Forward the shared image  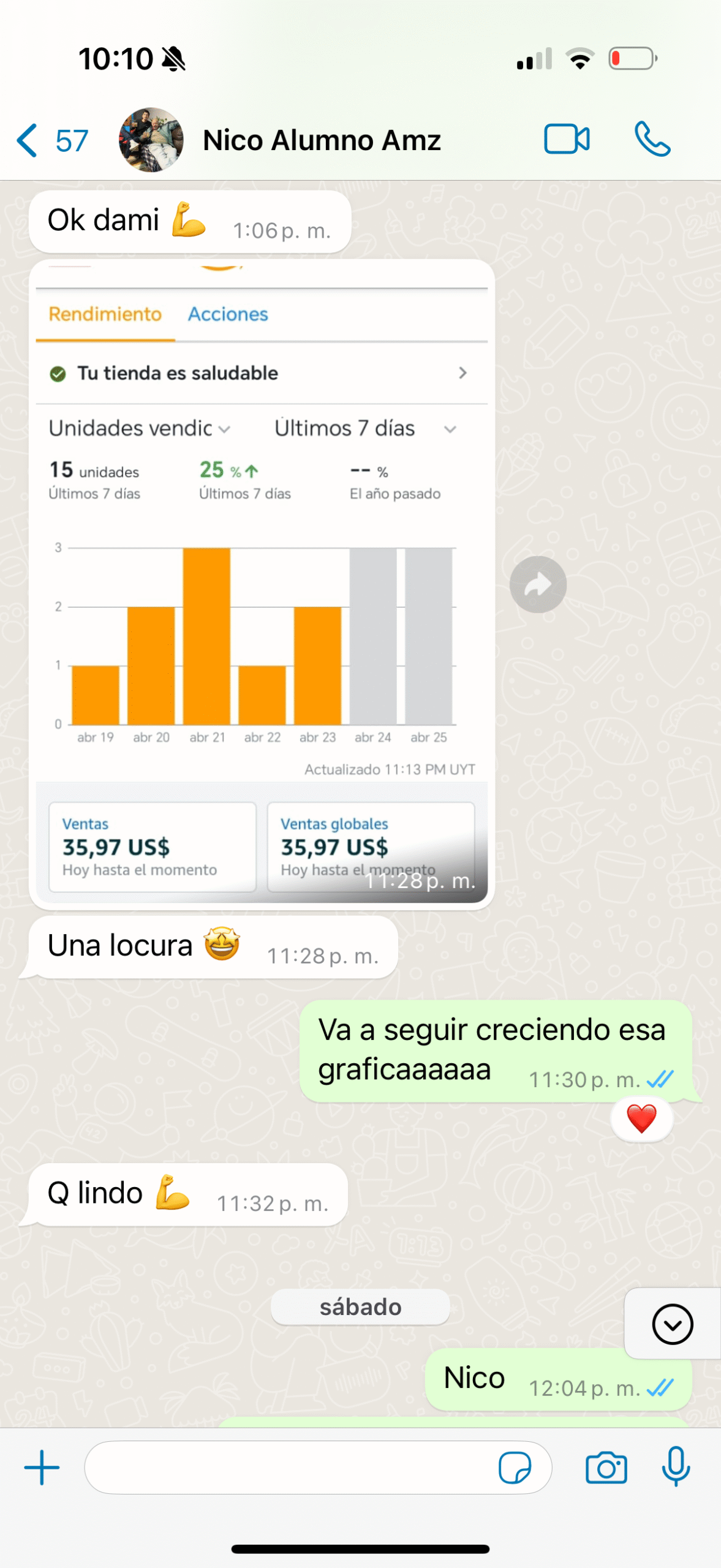click(538, 585)
